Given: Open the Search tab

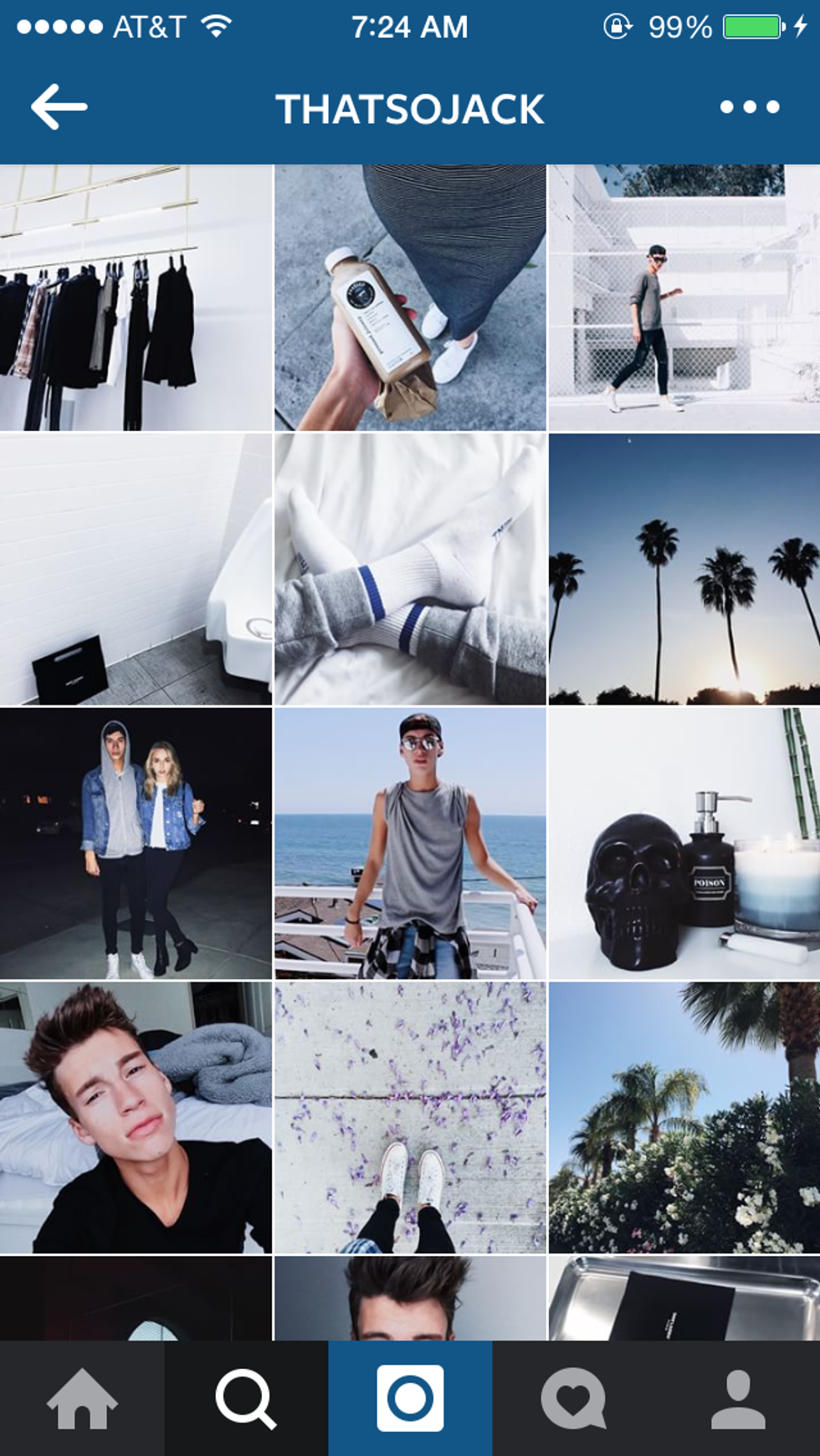Looking at the screenshot, I should tap(245, 1399).
